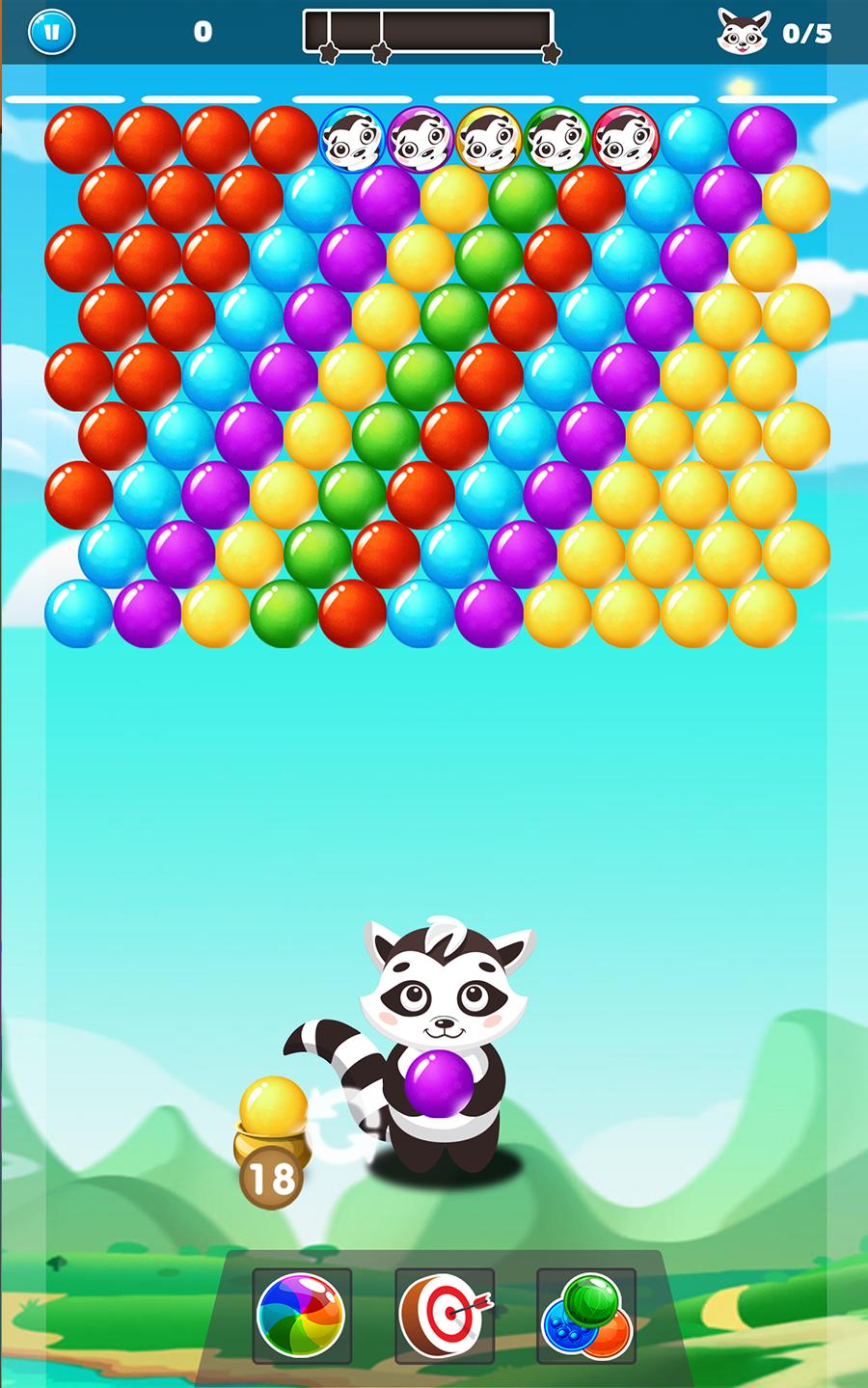
Task: Select the multi-color bubbles booster
Action: [585, 1316]
